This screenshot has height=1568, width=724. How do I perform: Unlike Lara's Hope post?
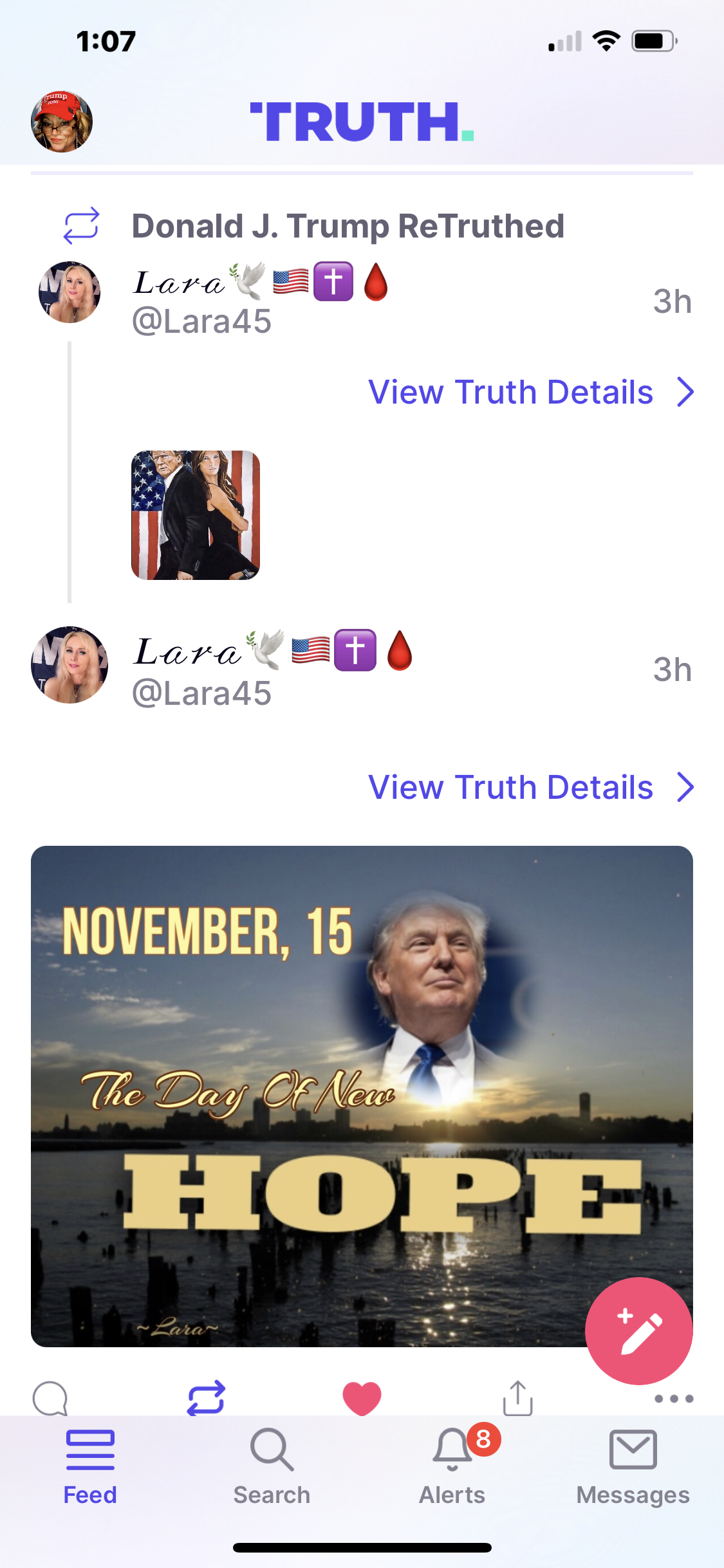tap(362, 1398)
